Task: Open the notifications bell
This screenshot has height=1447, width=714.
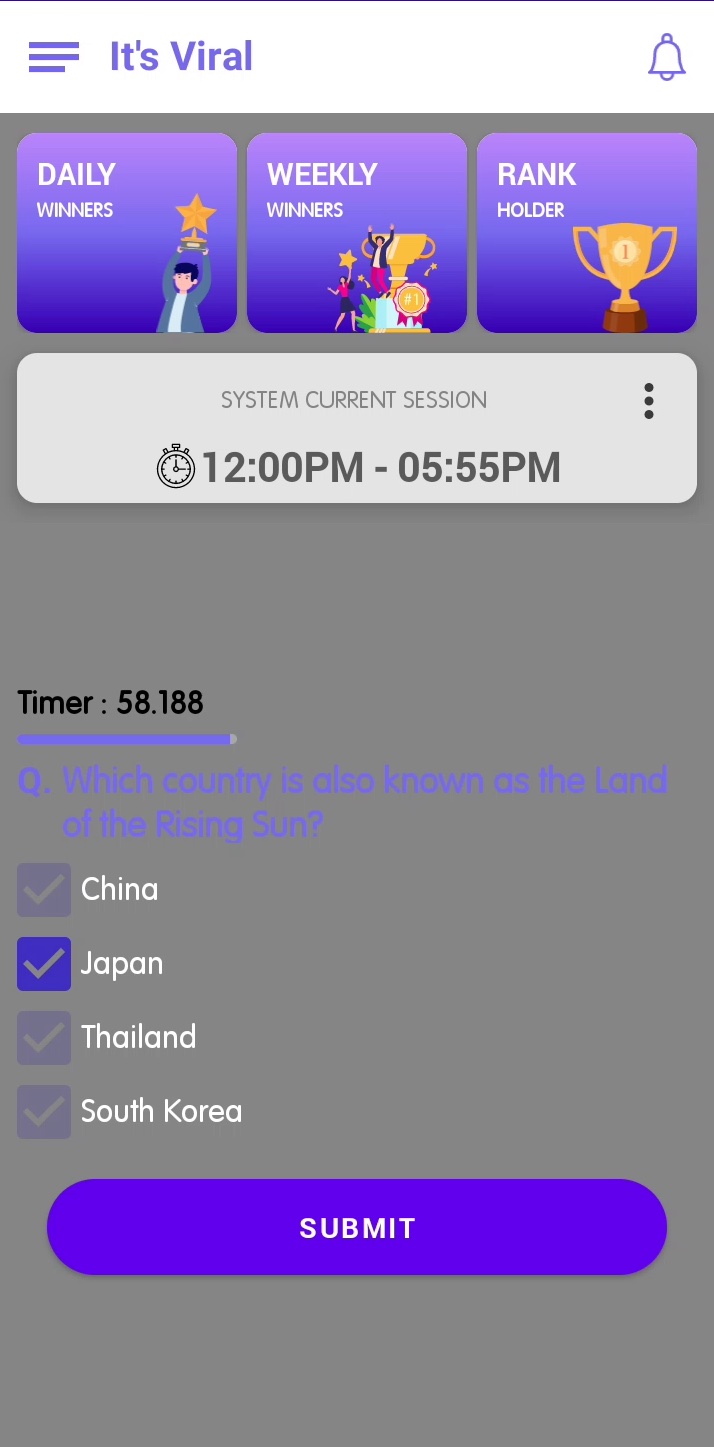Action: coord(667,57)
